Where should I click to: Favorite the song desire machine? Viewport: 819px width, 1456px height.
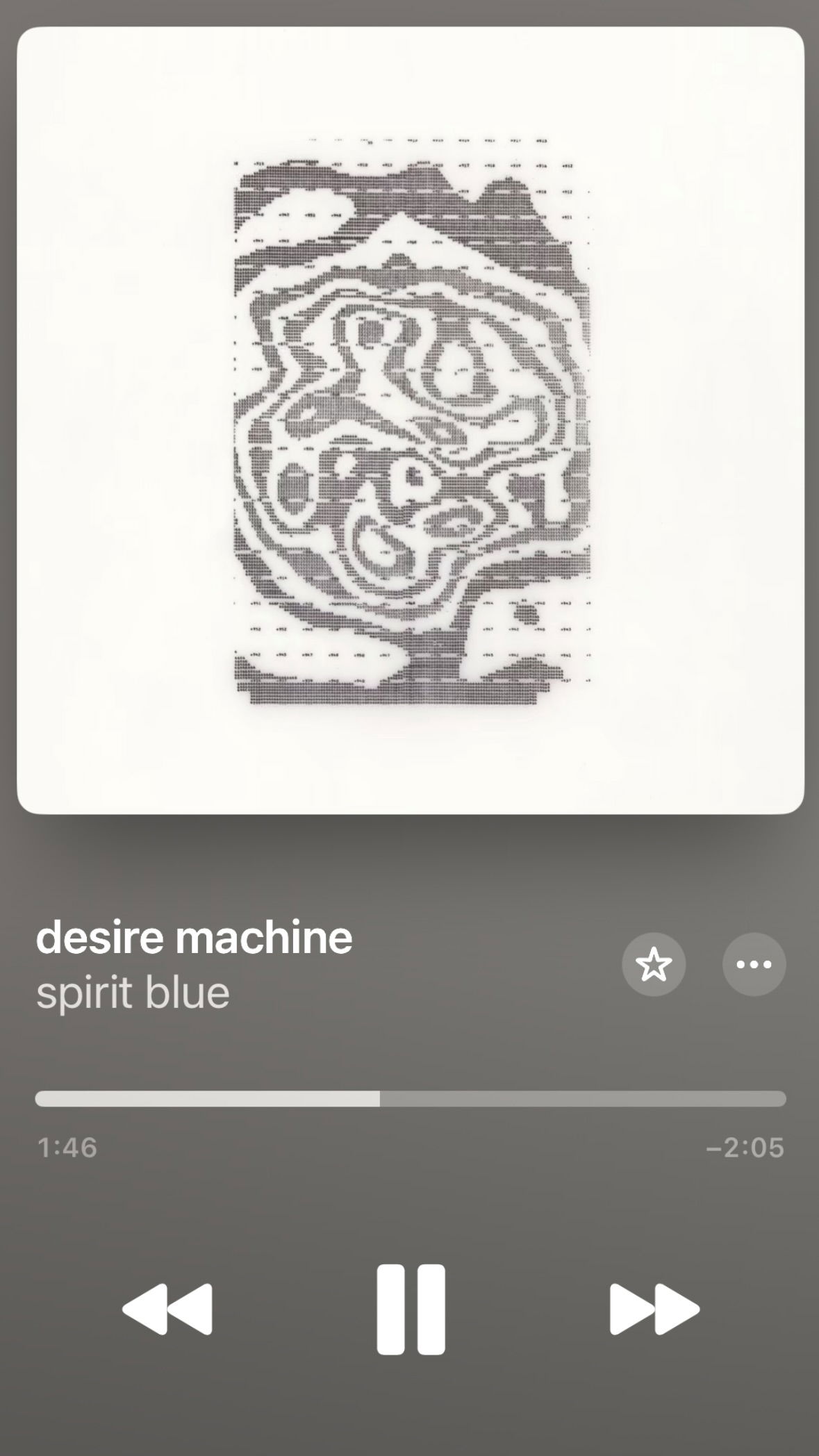coord(653,964)
